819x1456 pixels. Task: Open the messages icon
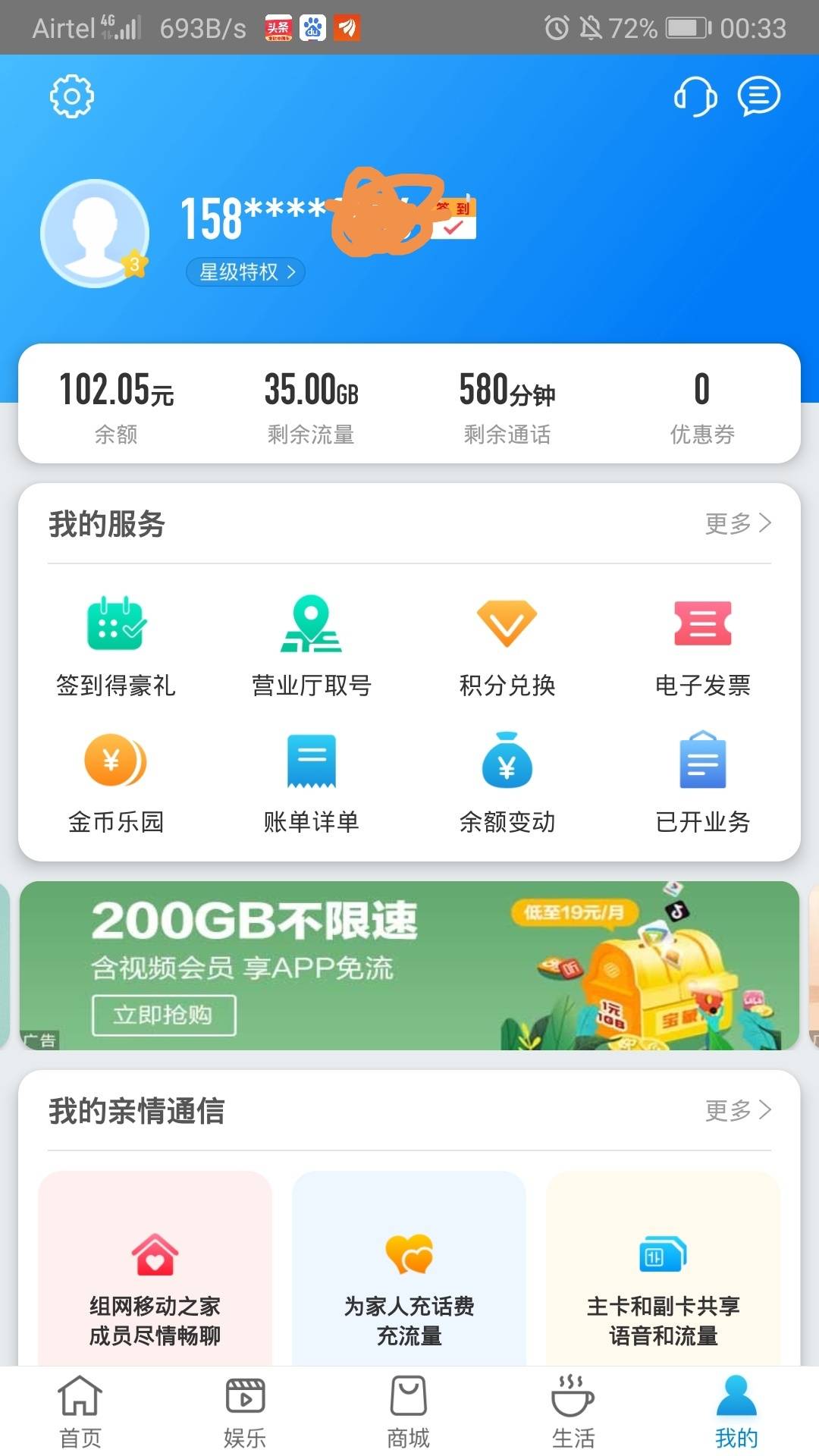point(759,96)
